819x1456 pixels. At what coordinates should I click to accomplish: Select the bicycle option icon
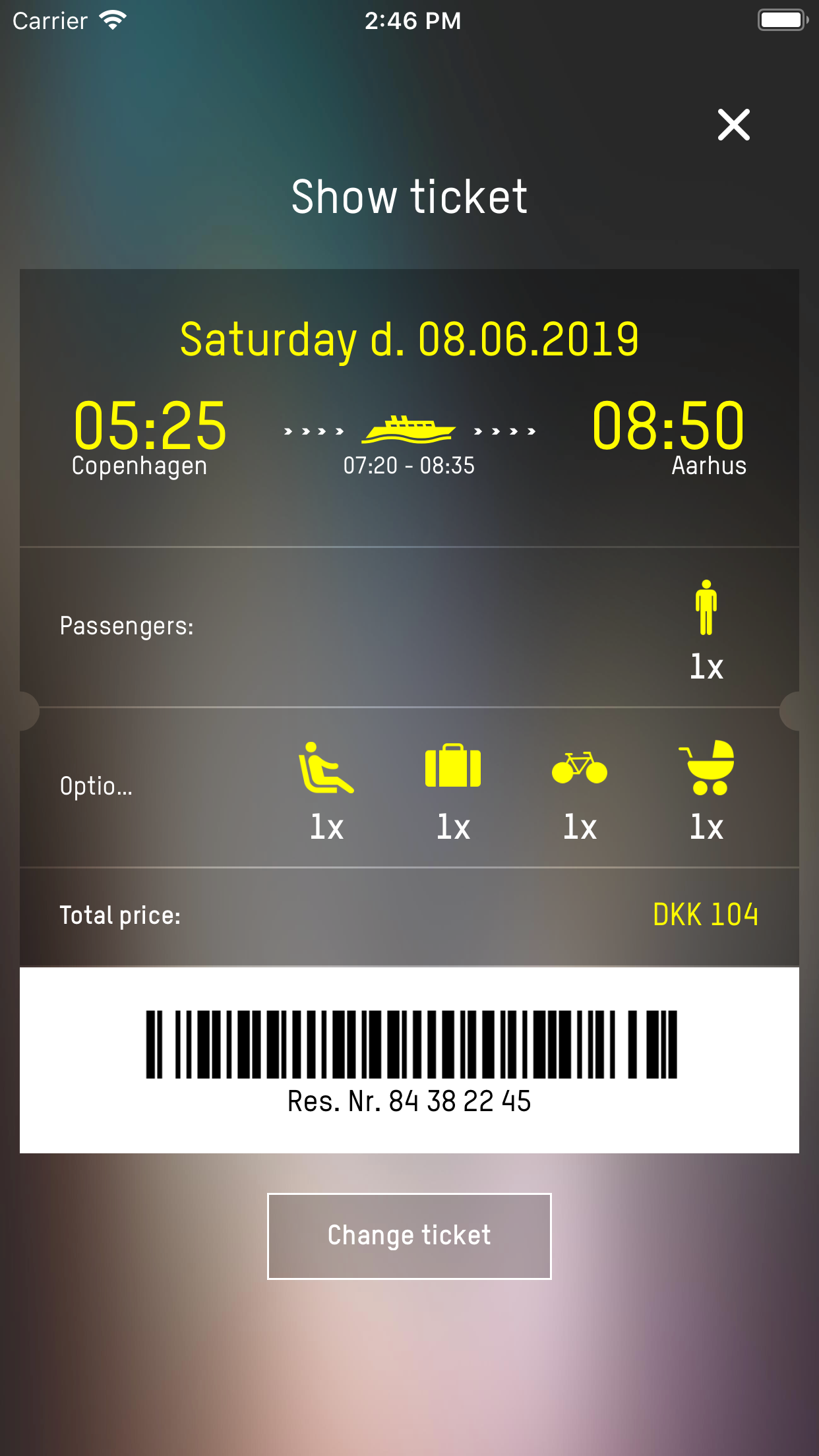[x=580, y=770]
